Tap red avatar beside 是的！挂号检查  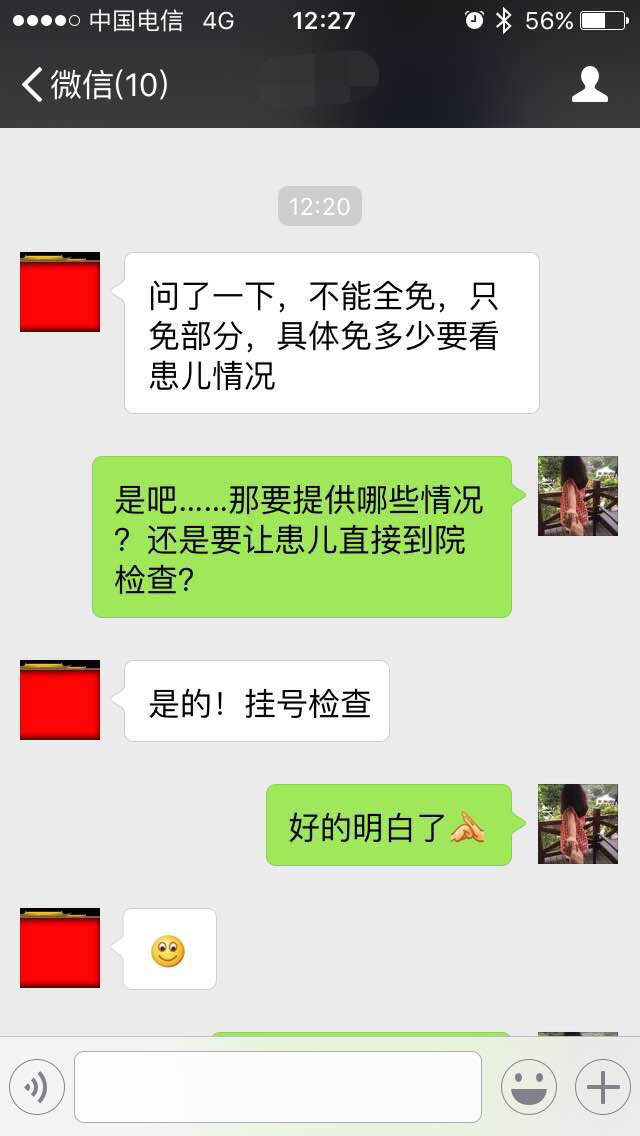(x=59, y=700)
